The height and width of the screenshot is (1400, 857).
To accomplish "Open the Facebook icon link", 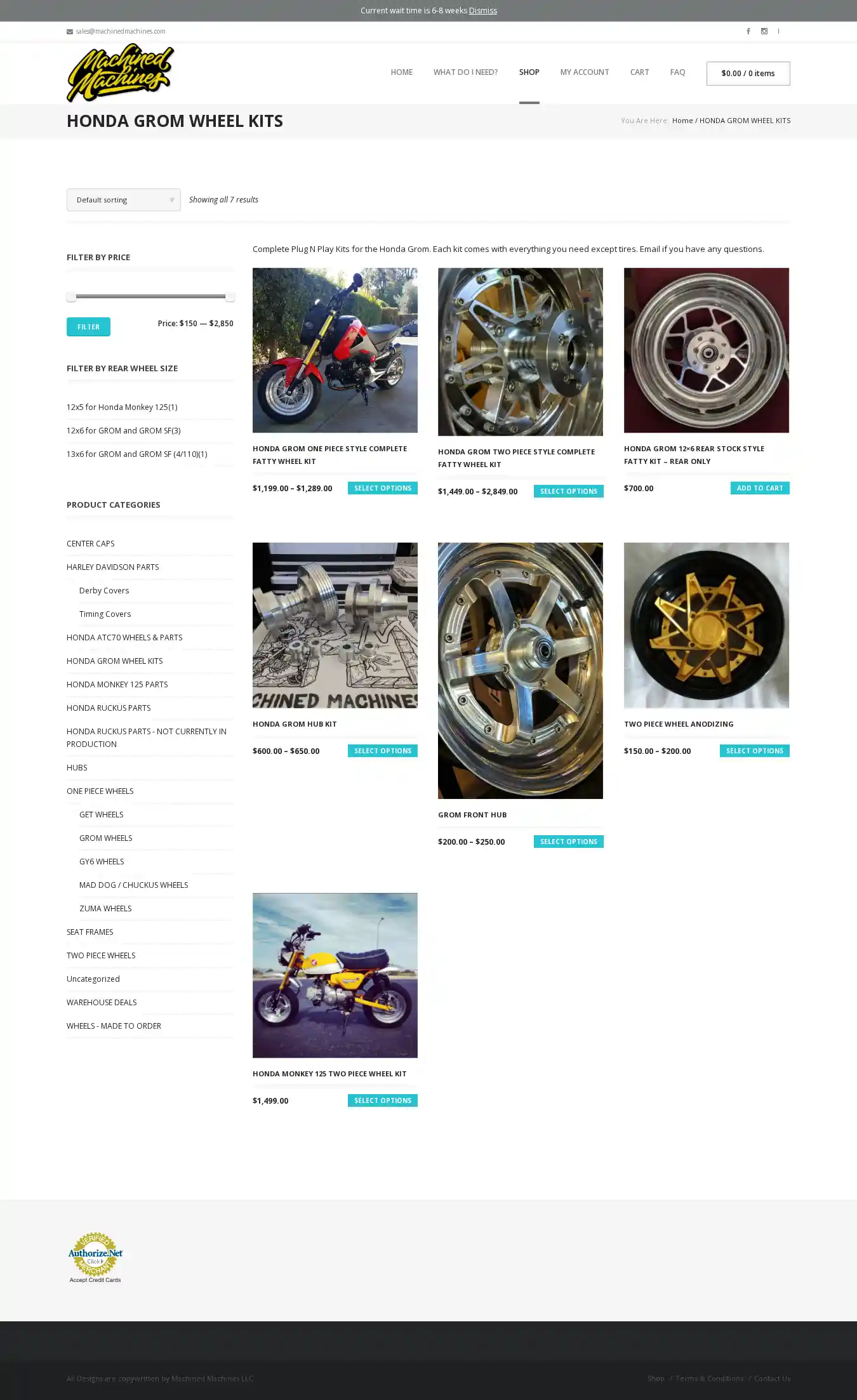I will tap(748, 31).
